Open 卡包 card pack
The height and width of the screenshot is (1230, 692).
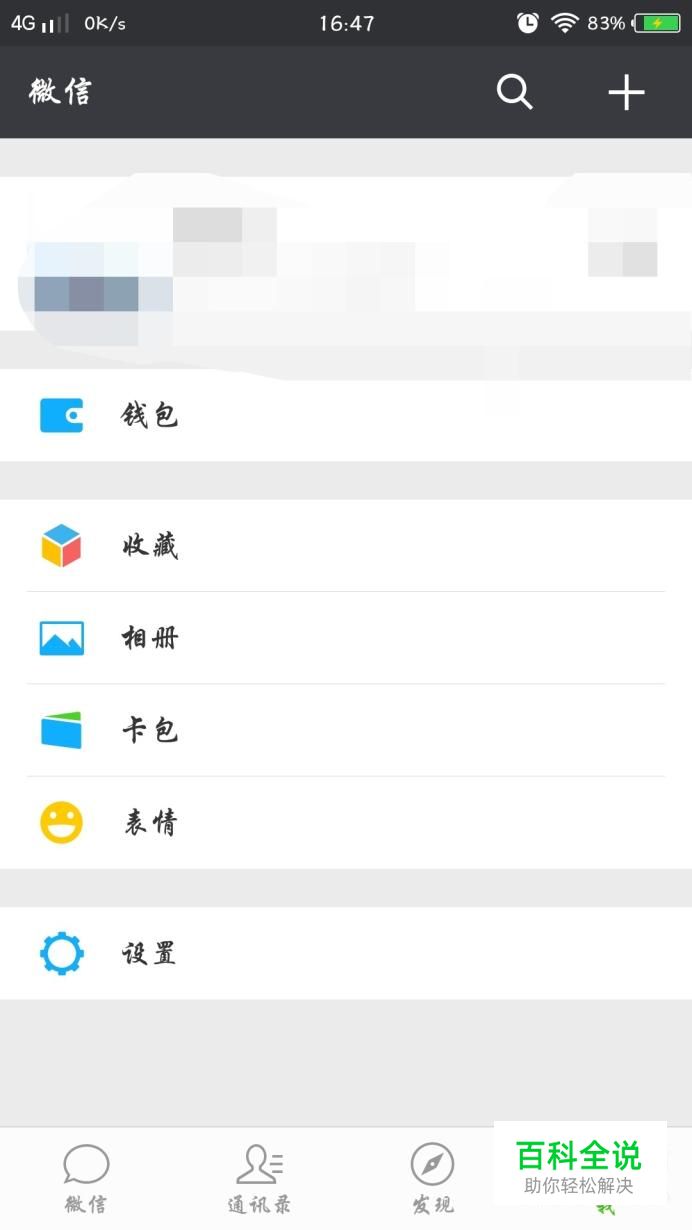click(x=345, y=730)
